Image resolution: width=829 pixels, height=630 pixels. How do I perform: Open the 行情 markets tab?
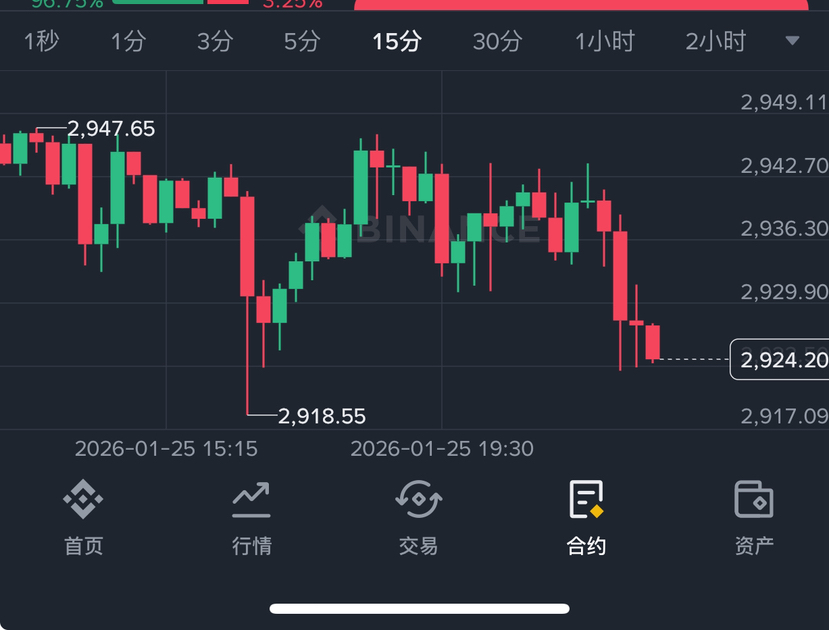251,517
